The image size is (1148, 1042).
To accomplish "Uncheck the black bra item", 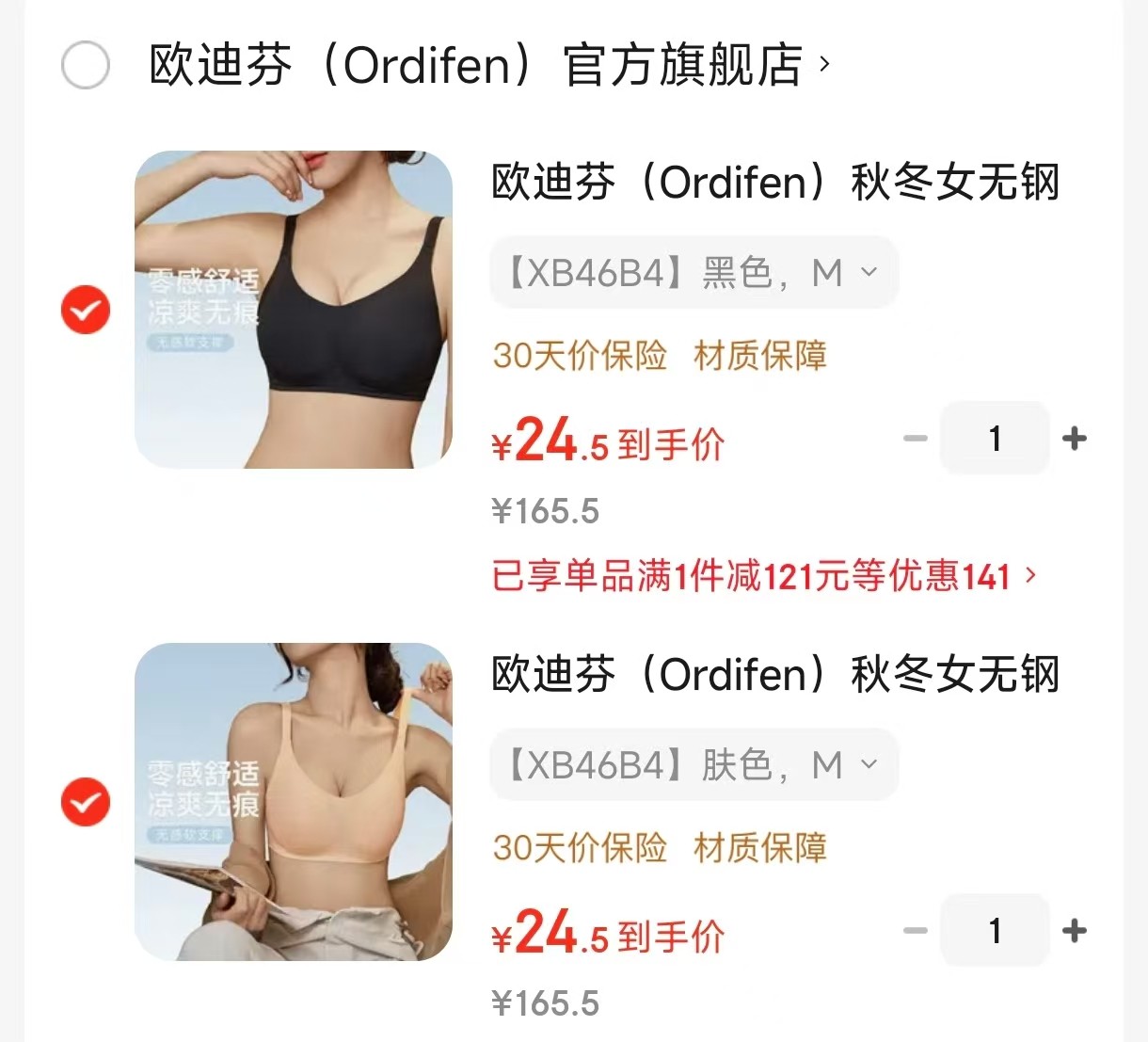I will [x=86, y=310].
